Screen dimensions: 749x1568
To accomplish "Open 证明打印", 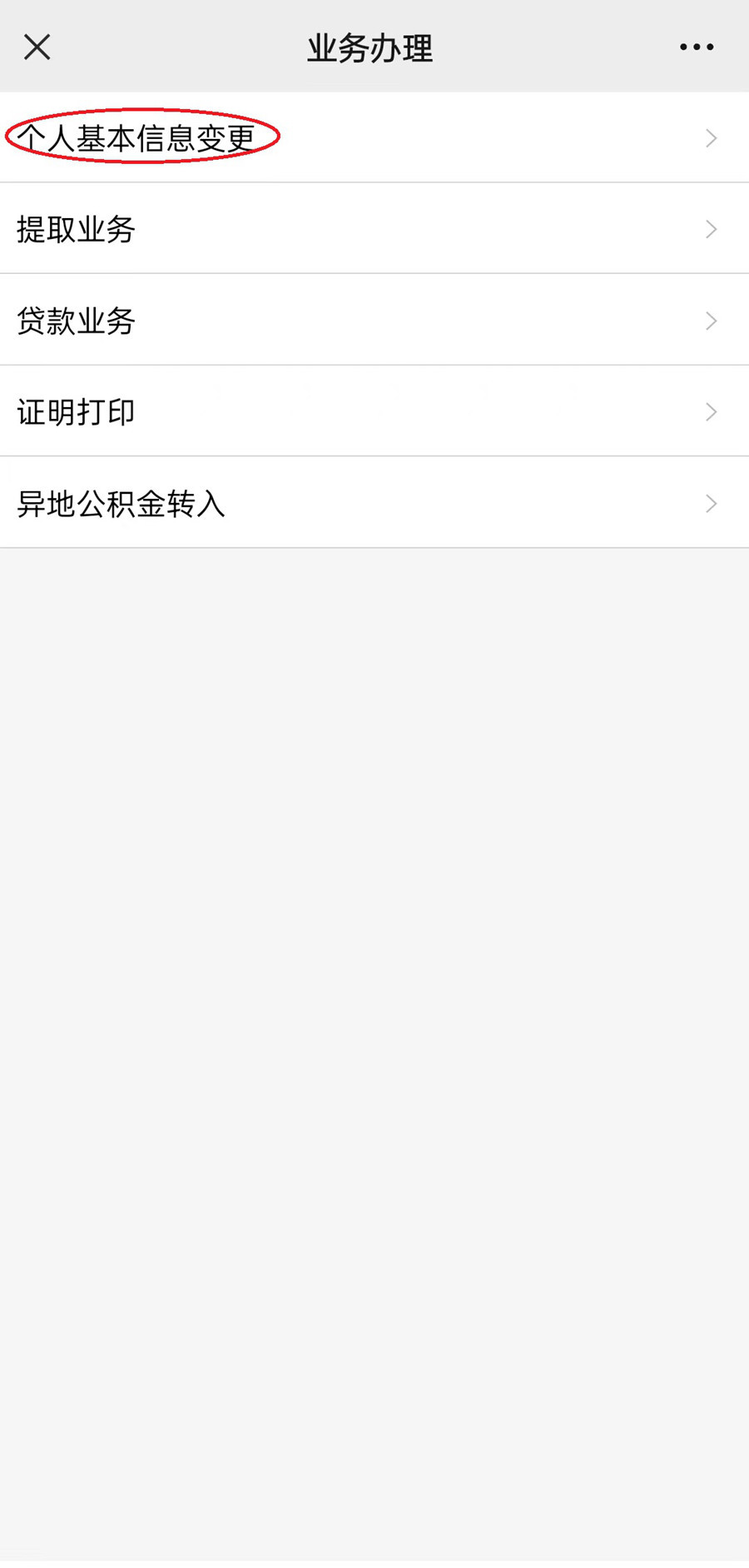I will (x=77, y=412).
